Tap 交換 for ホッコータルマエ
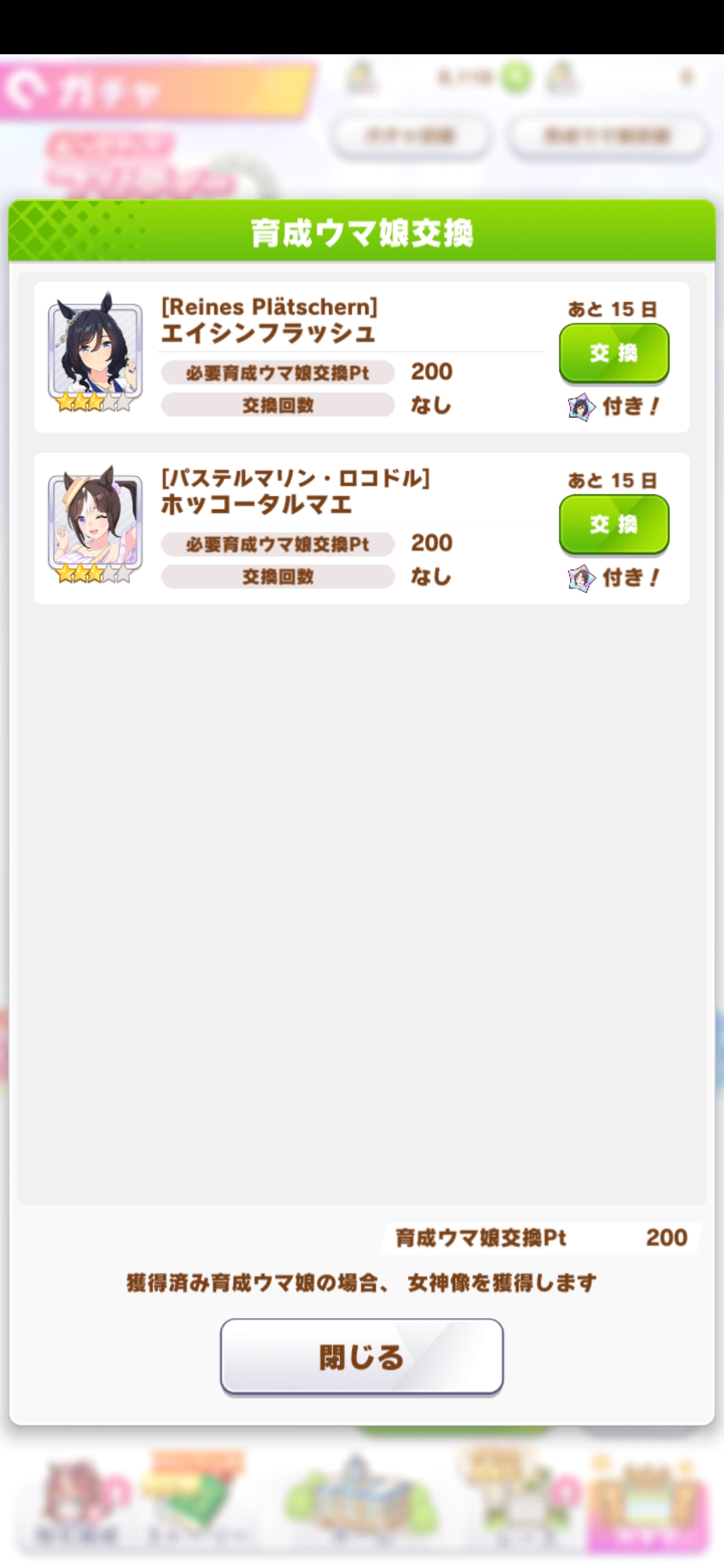This screenshot has height=1568, width=724. pos(613,524)
